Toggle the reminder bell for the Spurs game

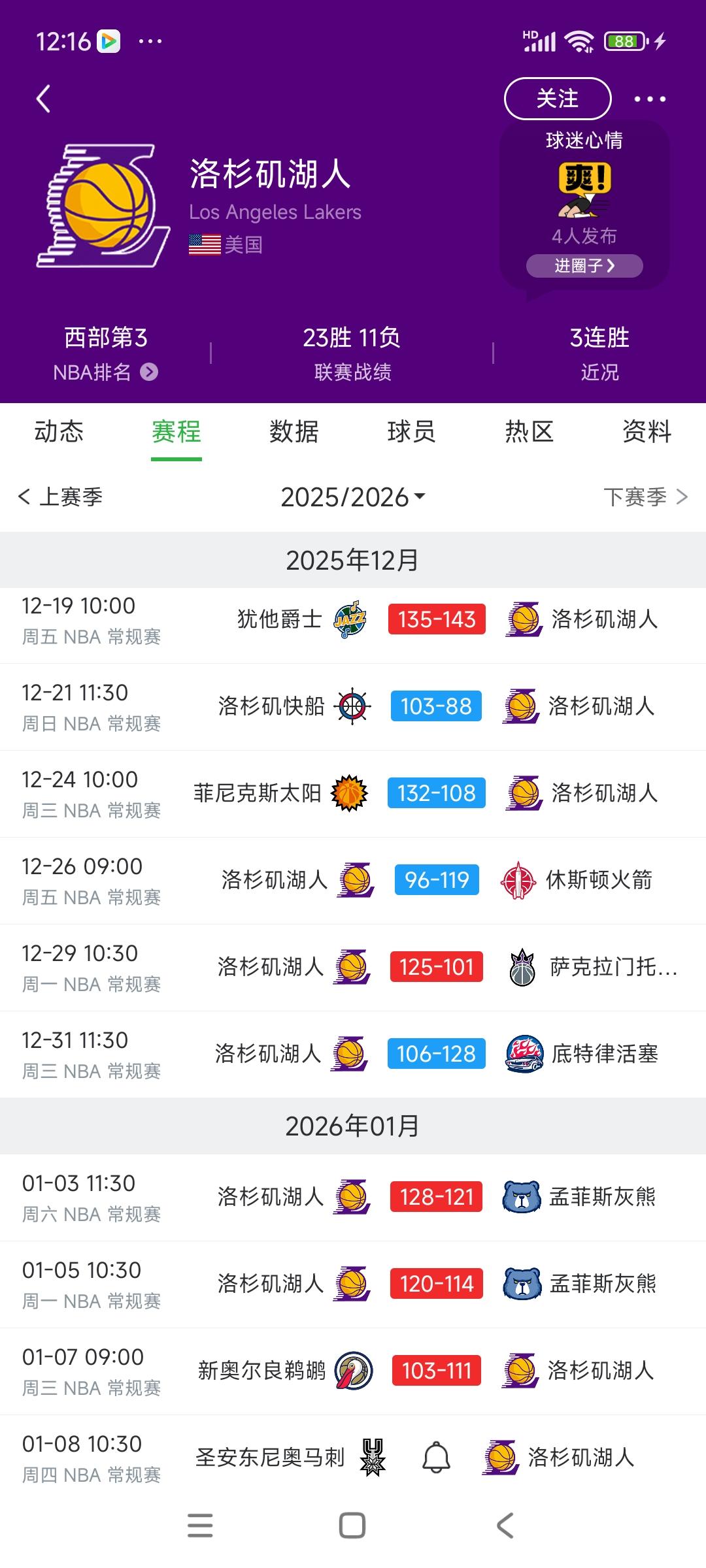pos(437,1457)
